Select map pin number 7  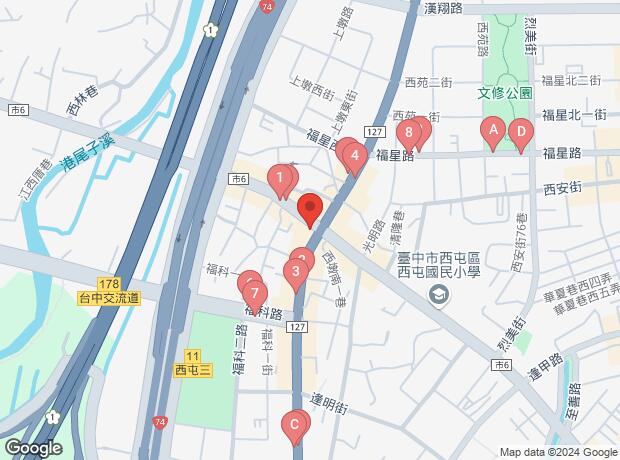click(255, 294)
